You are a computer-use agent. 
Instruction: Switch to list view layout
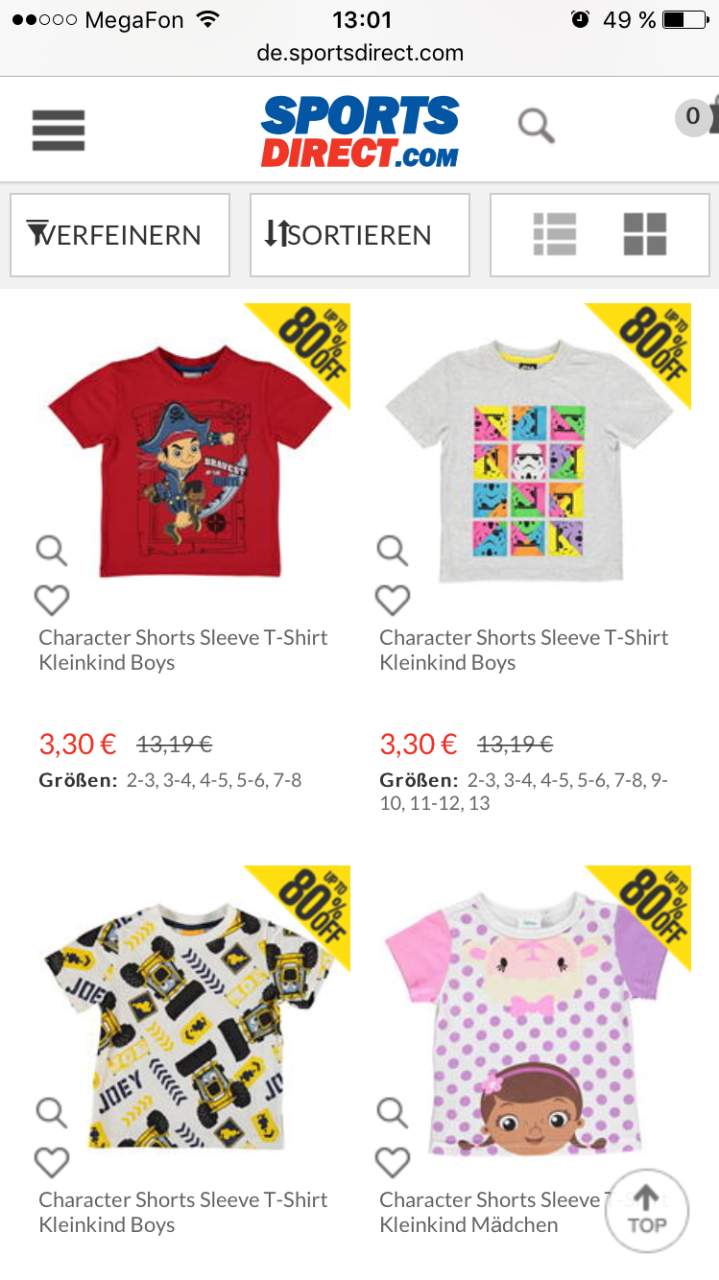pyautogui.click(x=554, y=235)
